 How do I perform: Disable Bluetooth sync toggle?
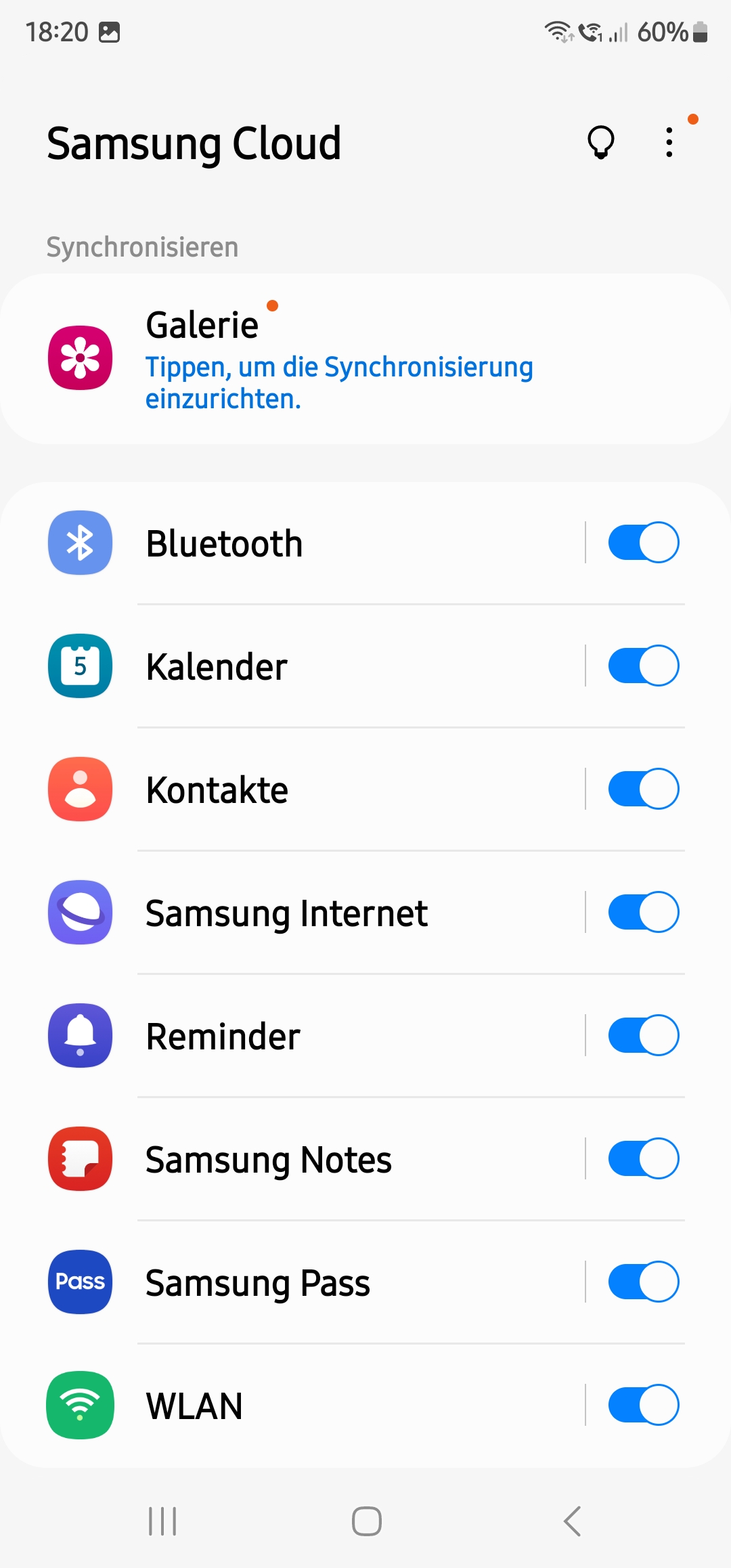coord(643,542)
